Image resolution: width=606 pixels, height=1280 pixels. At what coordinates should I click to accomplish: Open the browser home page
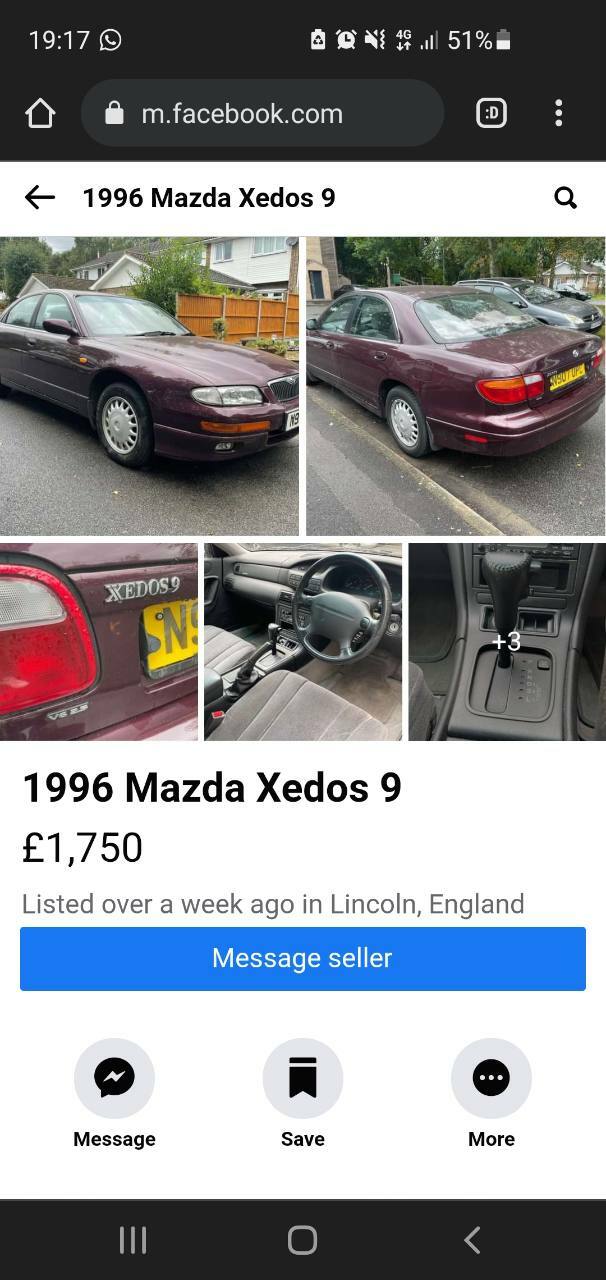tap(40, 114)
